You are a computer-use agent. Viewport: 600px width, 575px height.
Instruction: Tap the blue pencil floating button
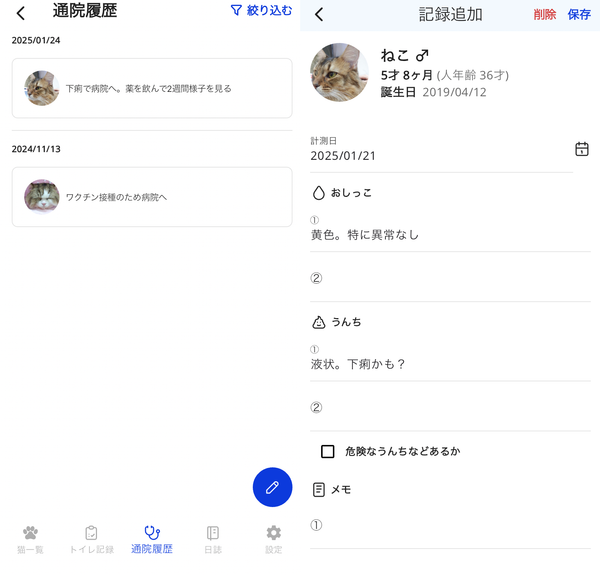pyautogui.click(x=272, y=487)
